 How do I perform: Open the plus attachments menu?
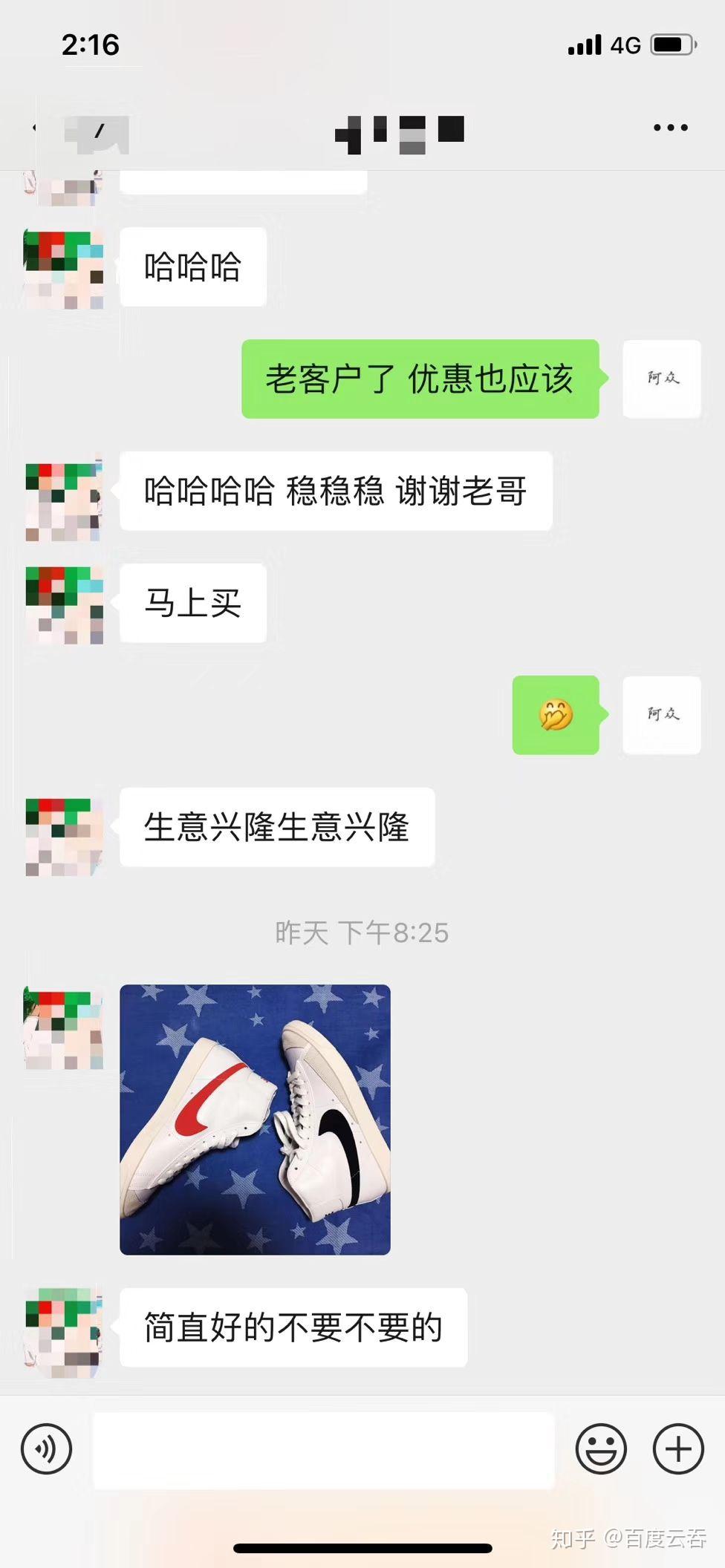pos(677,1448)
